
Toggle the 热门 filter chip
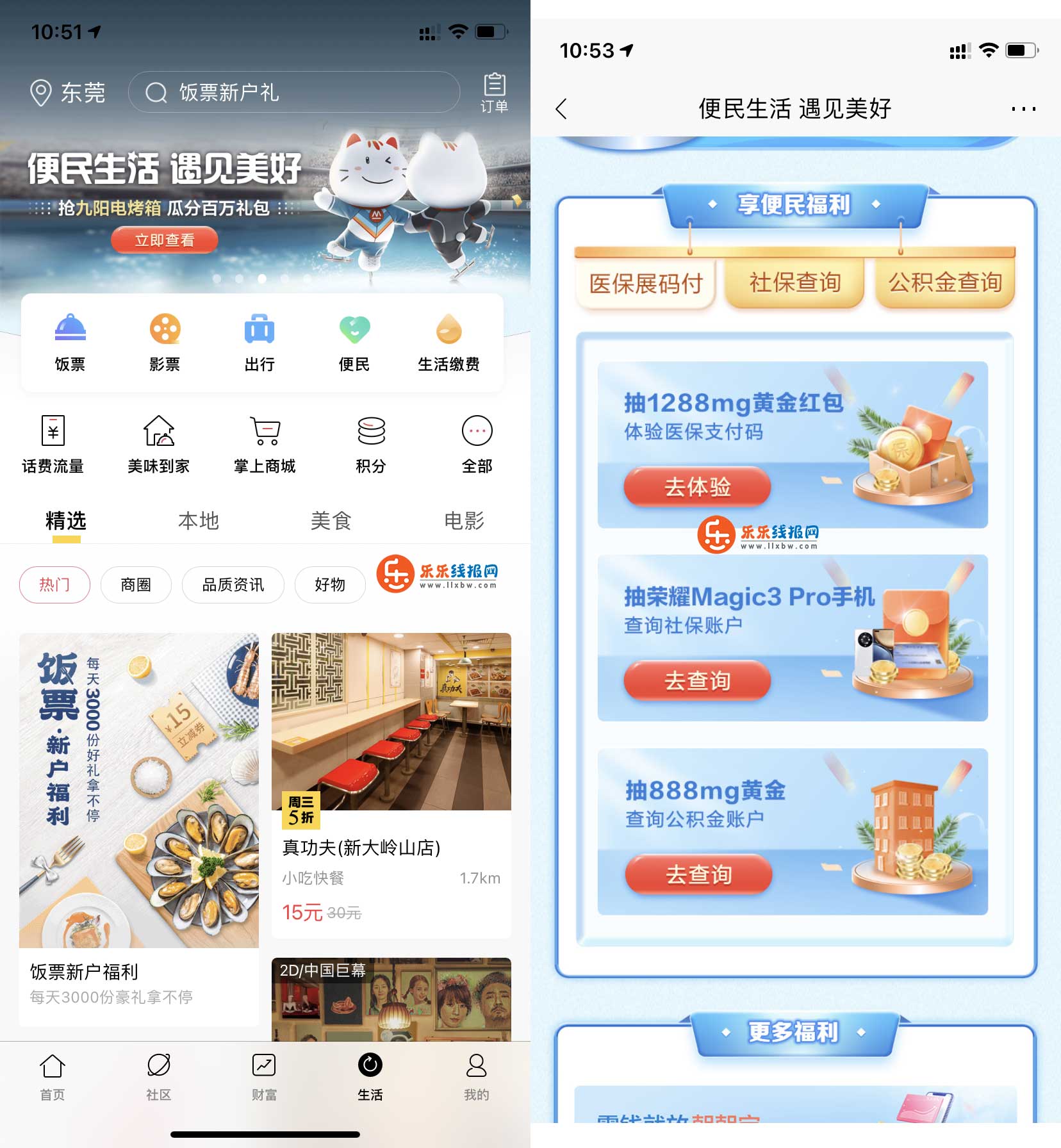tap(55, 585)
